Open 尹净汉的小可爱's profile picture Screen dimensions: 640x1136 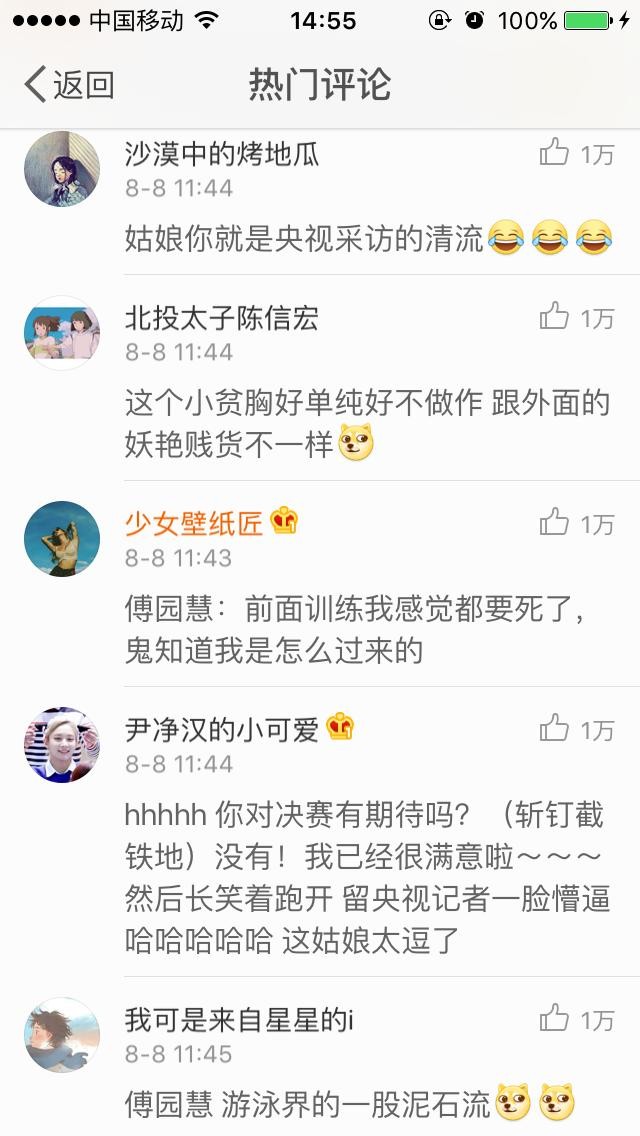[62, 745]
